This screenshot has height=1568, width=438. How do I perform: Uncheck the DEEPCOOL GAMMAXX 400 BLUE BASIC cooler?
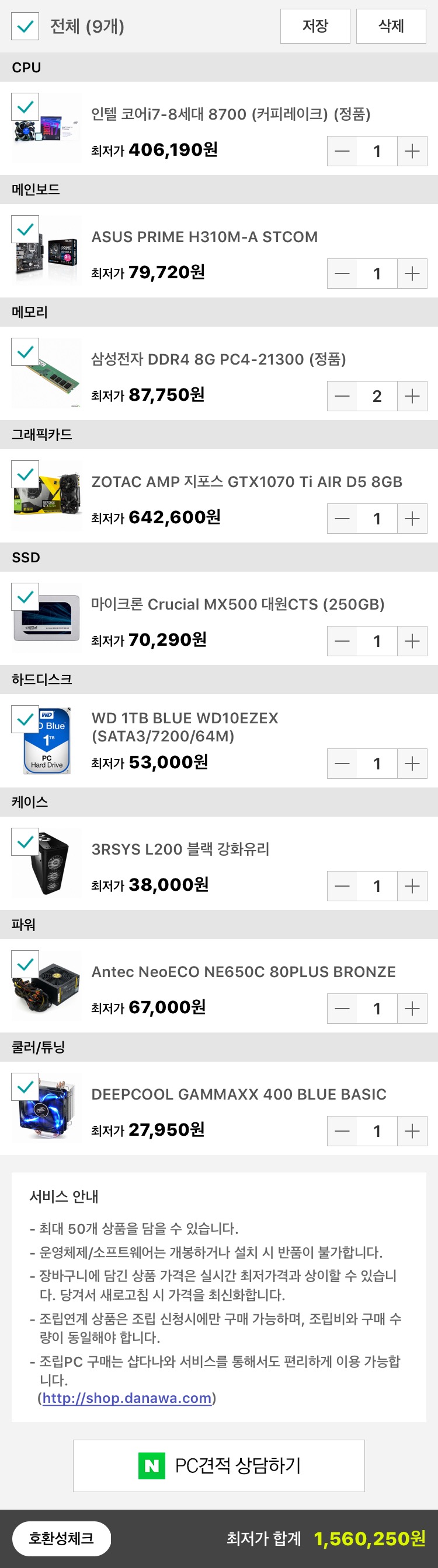25,1087
